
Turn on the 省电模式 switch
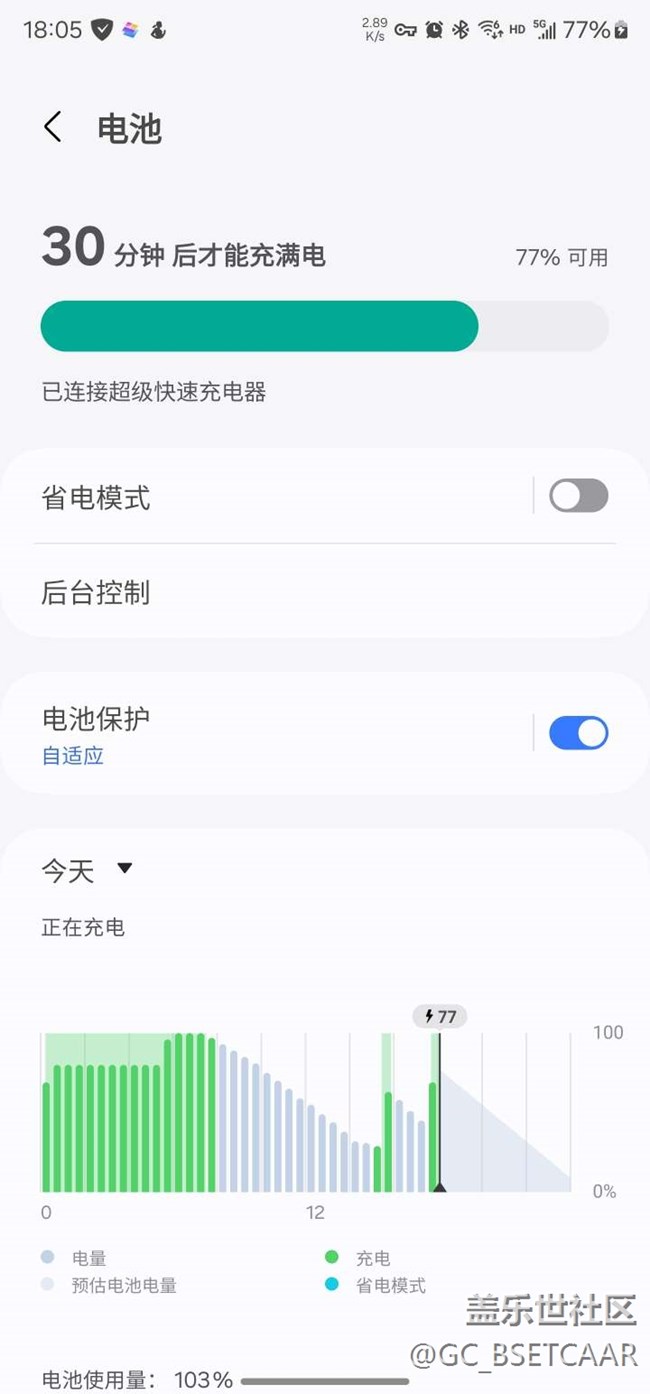pos(578,496)
